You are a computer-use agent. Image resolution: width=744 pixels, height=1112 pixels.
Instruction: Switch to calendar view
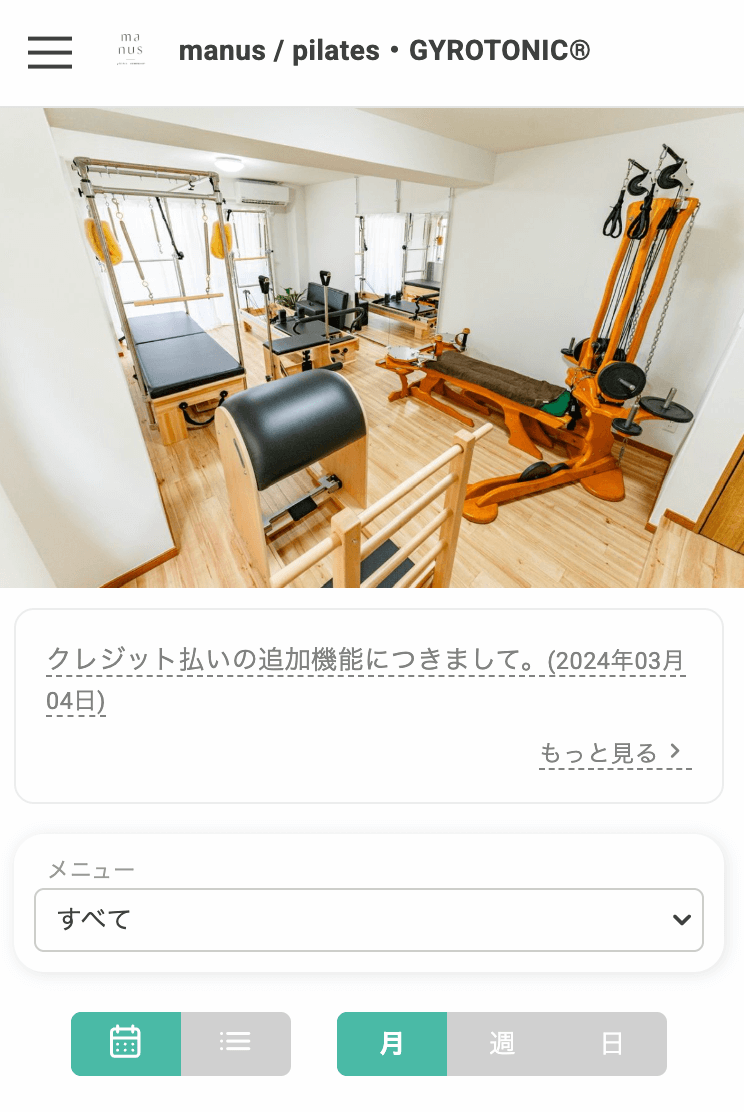click(x=126, y=1043)
